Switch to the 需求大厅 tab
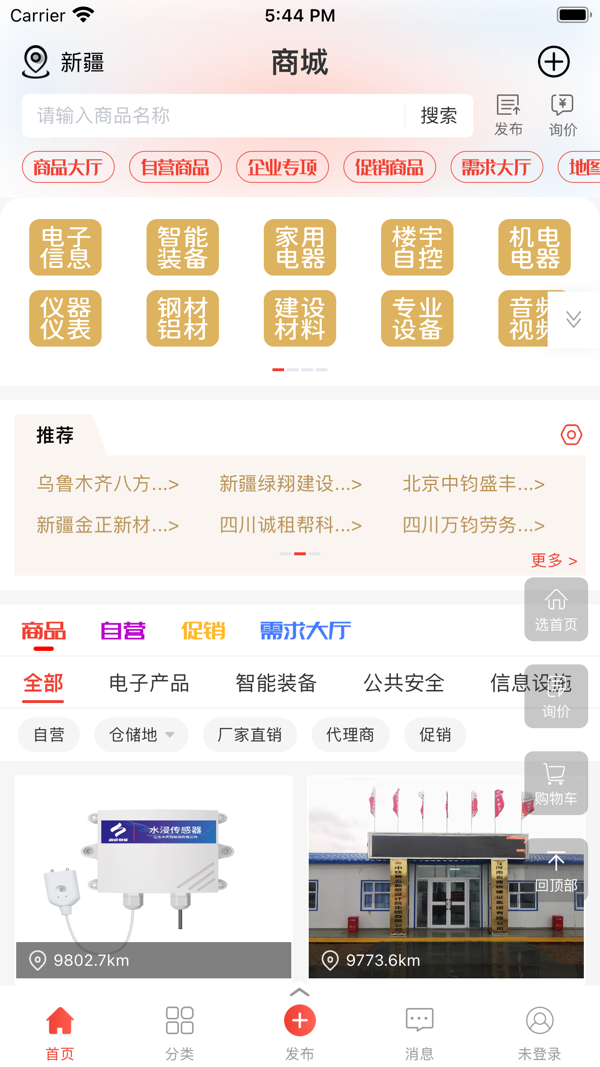 [x=305, y=630]
